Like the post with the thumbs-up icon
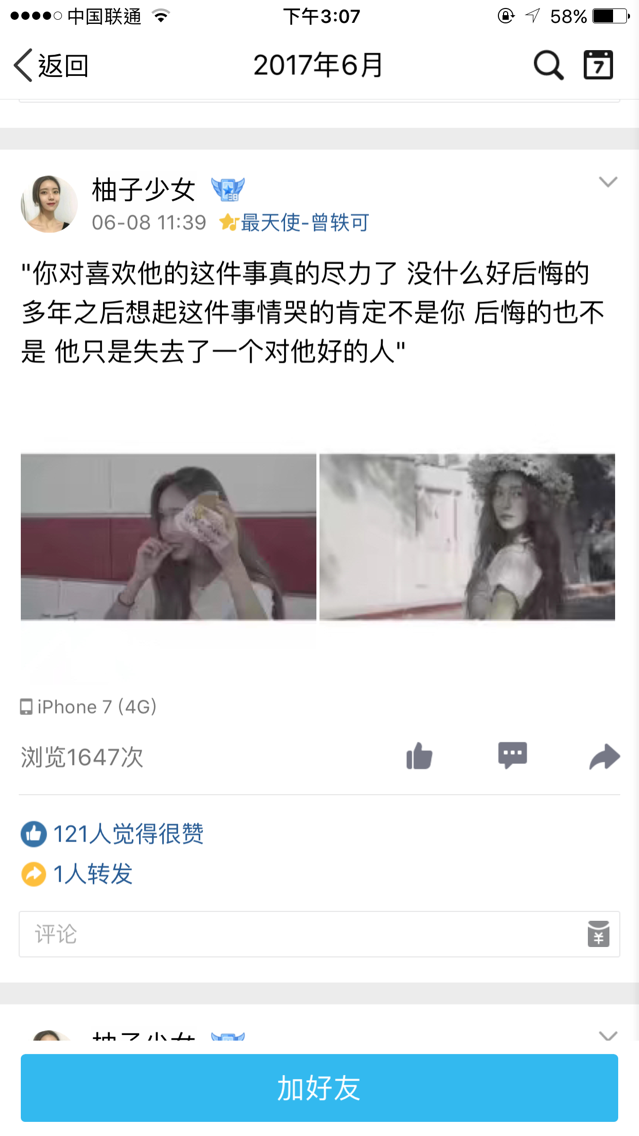 419,756
